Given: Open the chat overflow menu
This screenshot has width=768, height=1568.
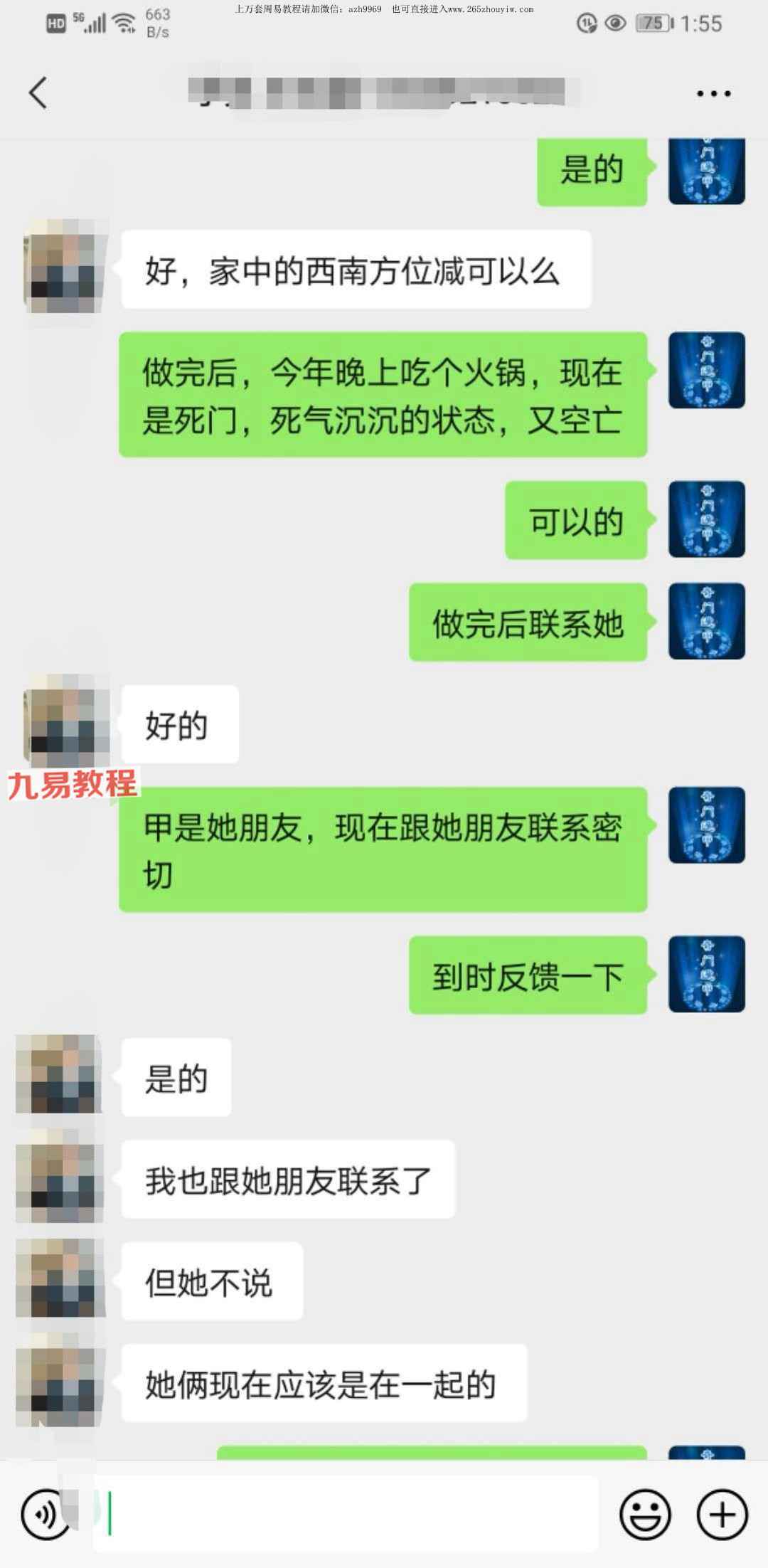Looking at the screenshot, I should click(x=713, y=93).
